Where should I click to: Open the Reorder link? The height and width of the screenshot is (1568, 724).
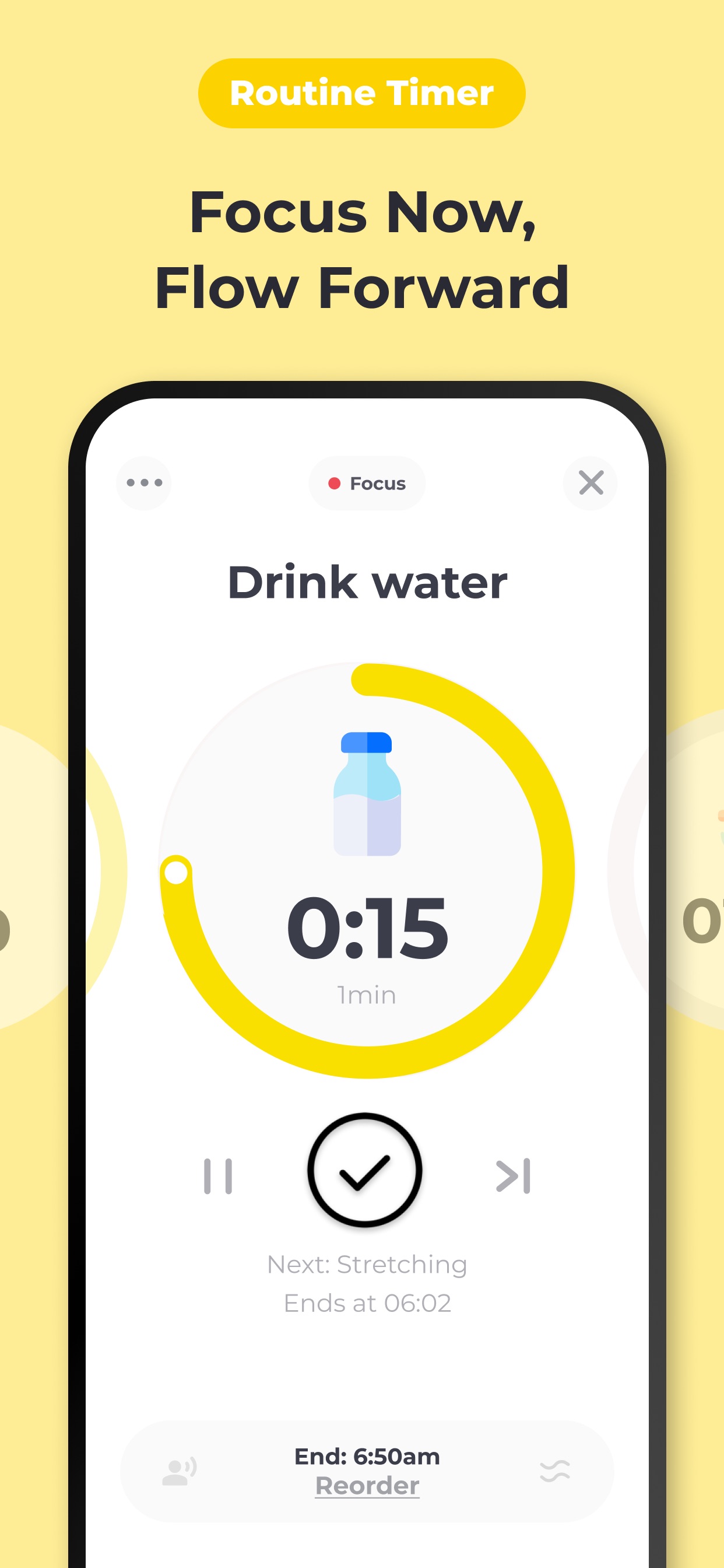[366, 1486]
